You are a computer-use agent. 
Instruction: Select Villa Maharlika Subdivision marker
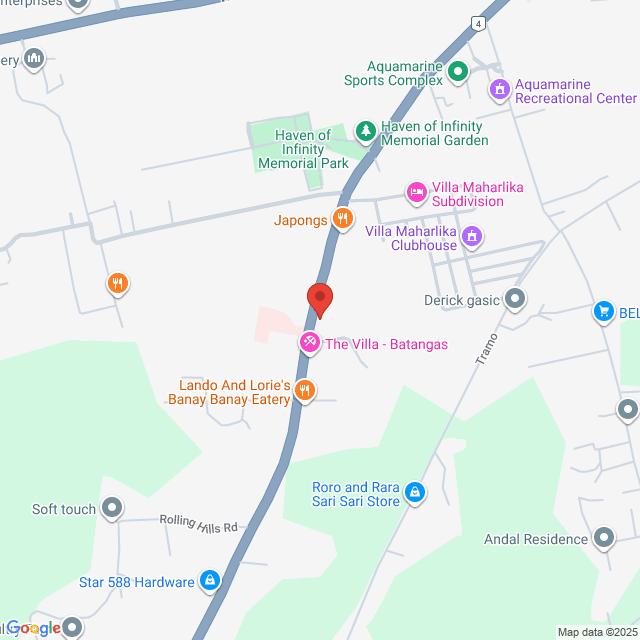[x=416, y=192]
